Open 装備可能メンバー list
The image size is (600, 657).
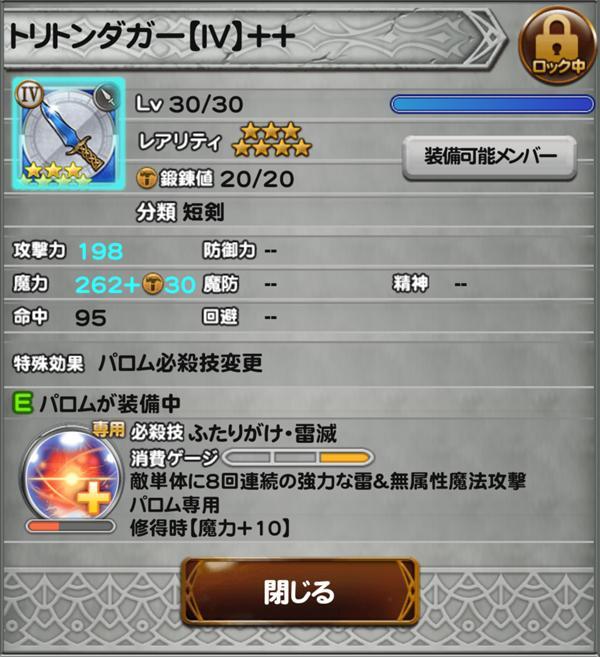coord(488,157)
